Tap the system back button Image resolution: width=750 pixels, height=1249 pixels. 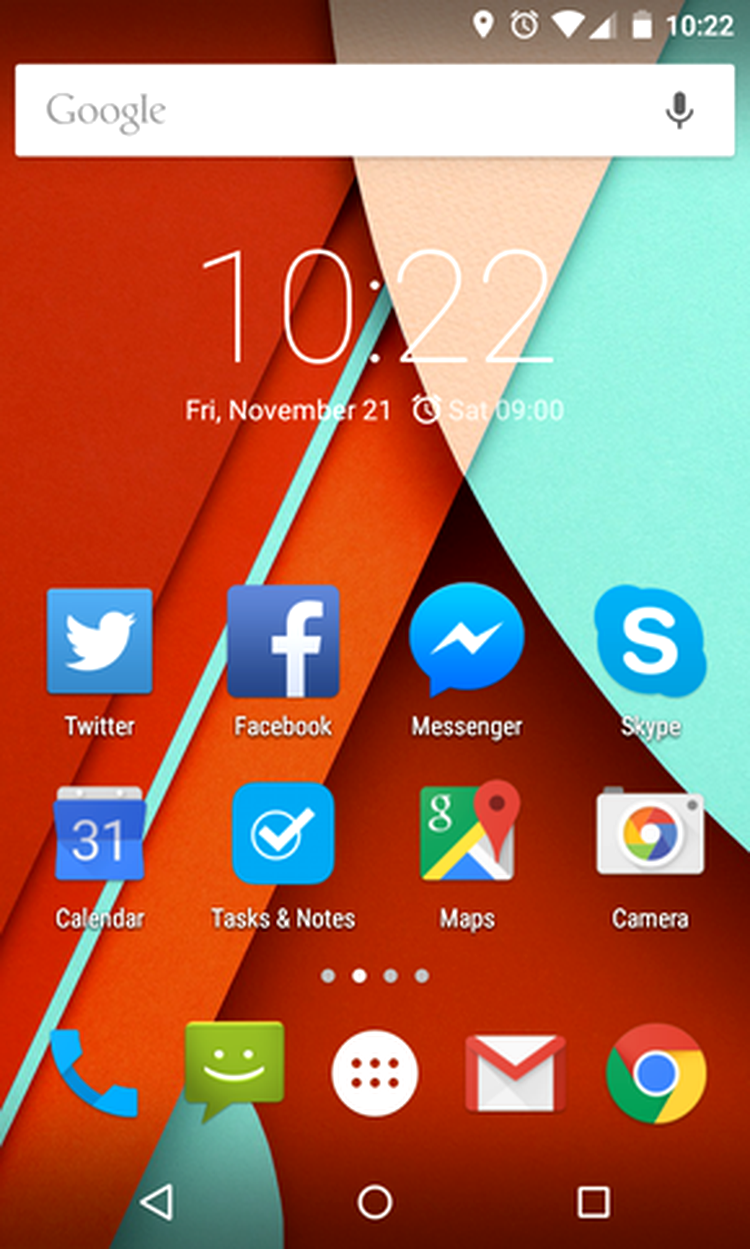point(157,1202)
